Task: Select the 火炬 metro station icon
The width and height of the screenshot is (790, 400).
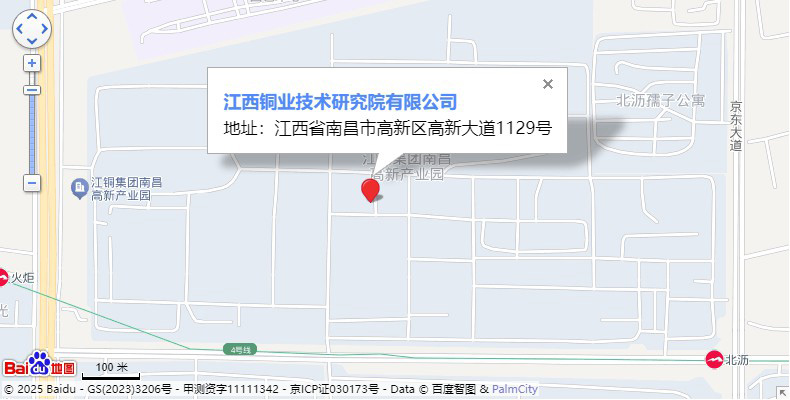Action: coord(3,277)
